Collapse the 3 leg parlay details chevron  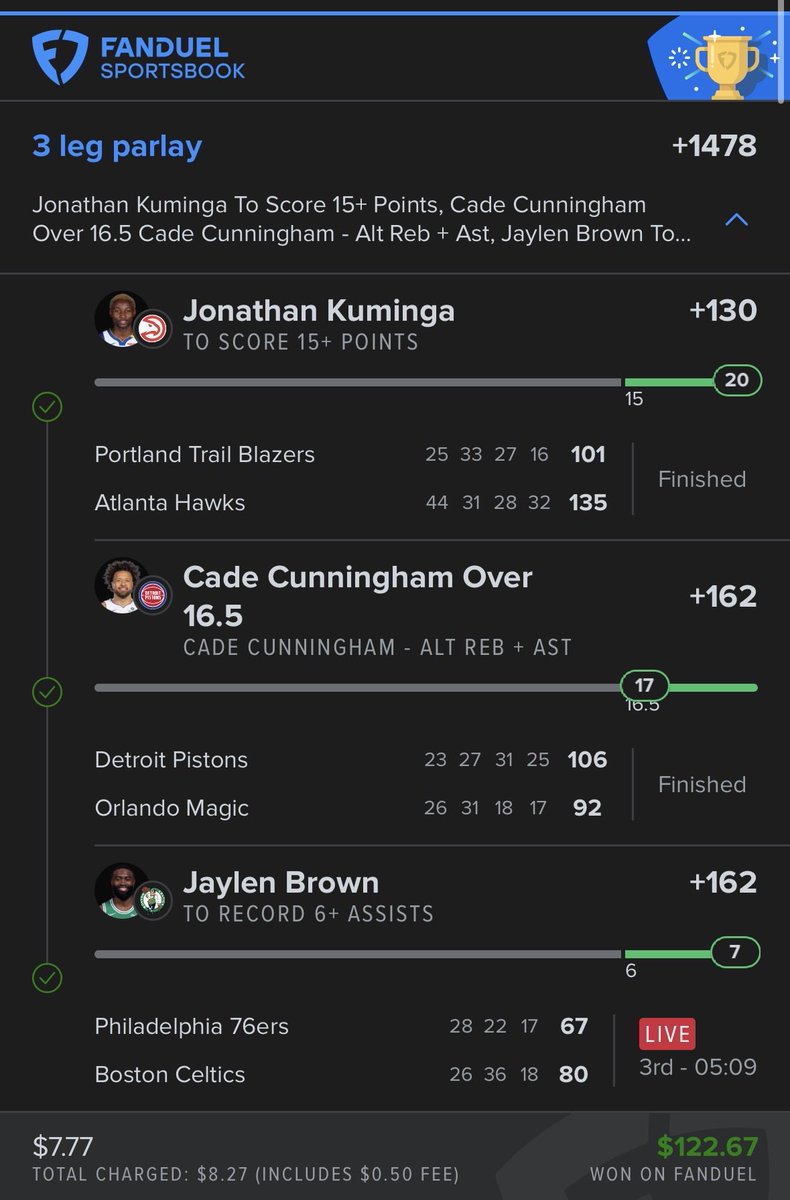[736, 219]
